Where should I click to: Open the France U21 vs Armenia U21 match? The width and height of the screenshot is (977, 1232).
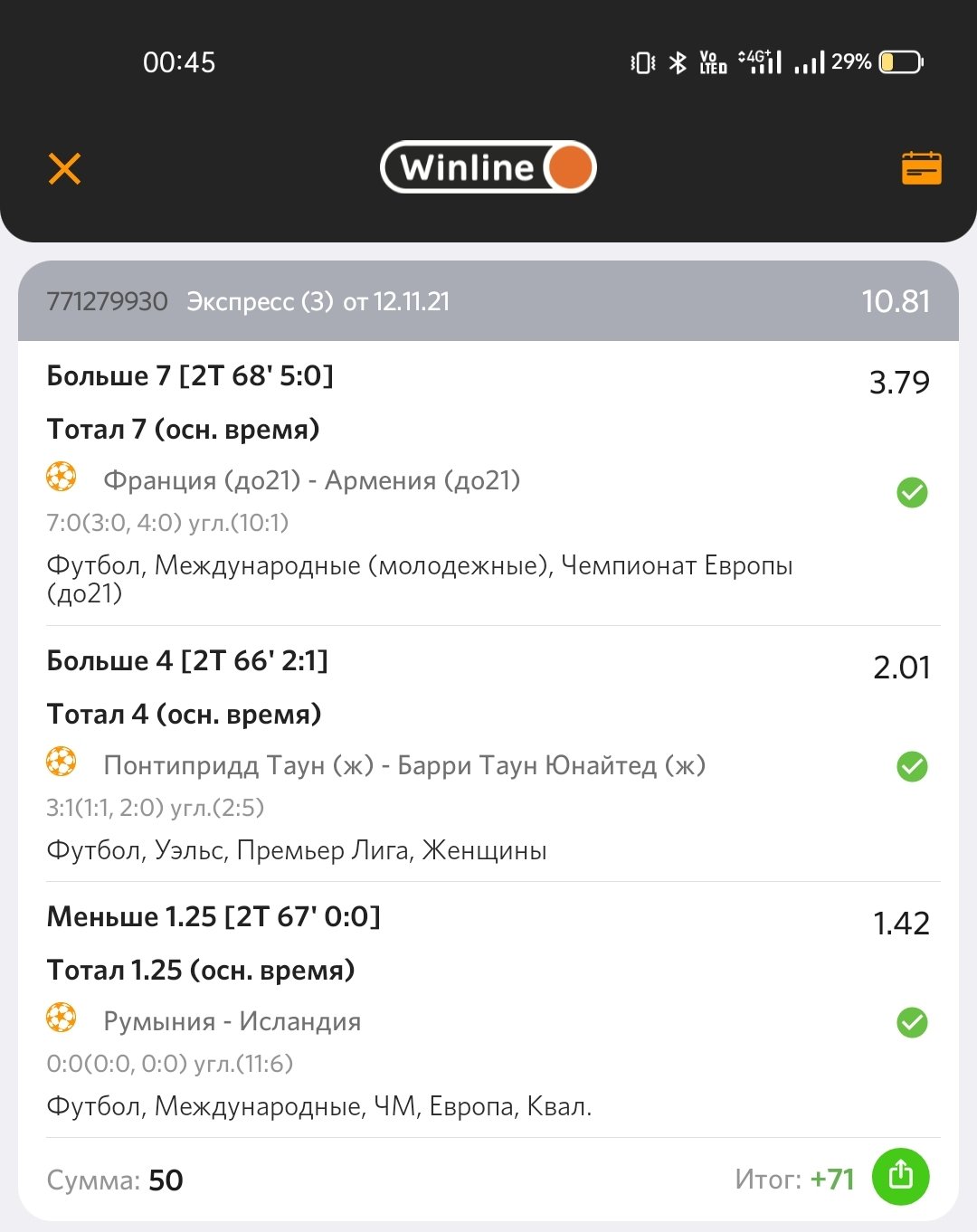[x=311, y=480]
